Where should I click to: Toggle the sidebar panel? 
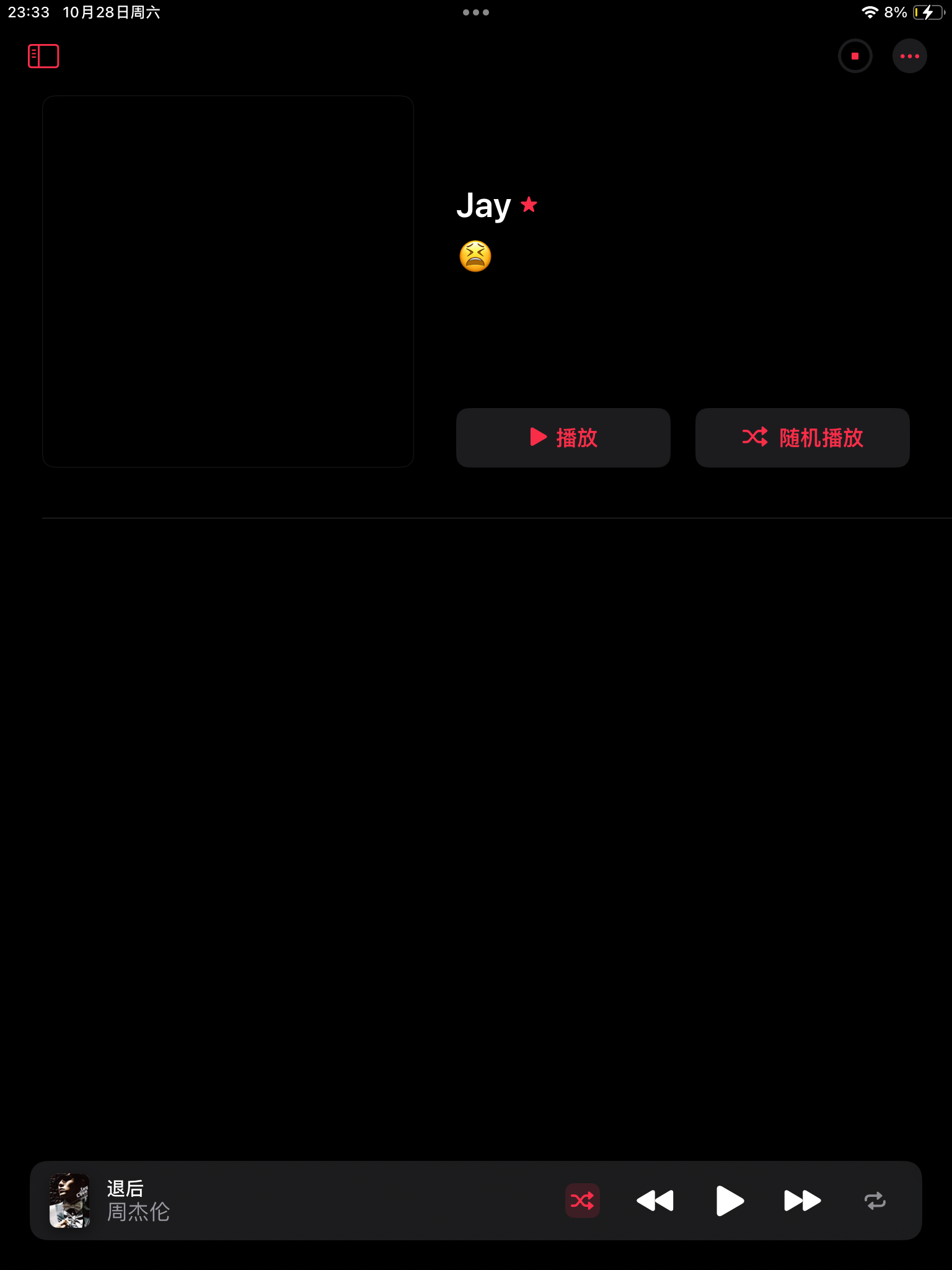[43, 56]
